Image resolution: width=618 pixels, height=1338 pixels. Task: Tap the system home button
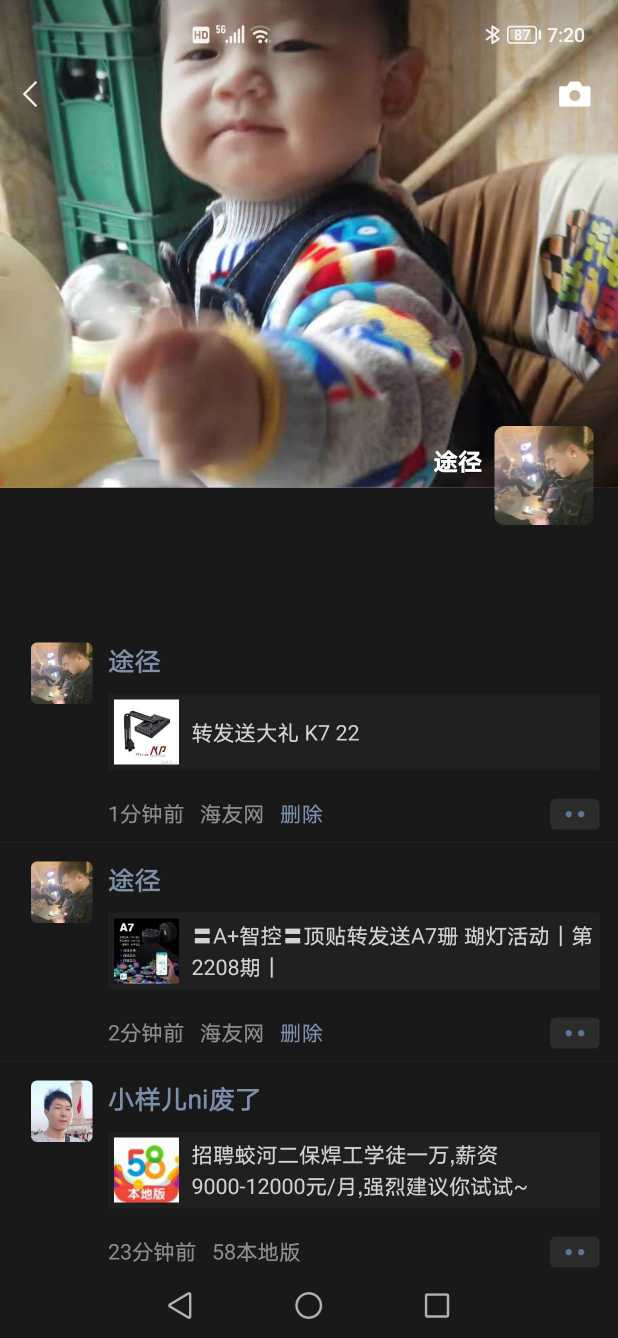coord(309,1305)
